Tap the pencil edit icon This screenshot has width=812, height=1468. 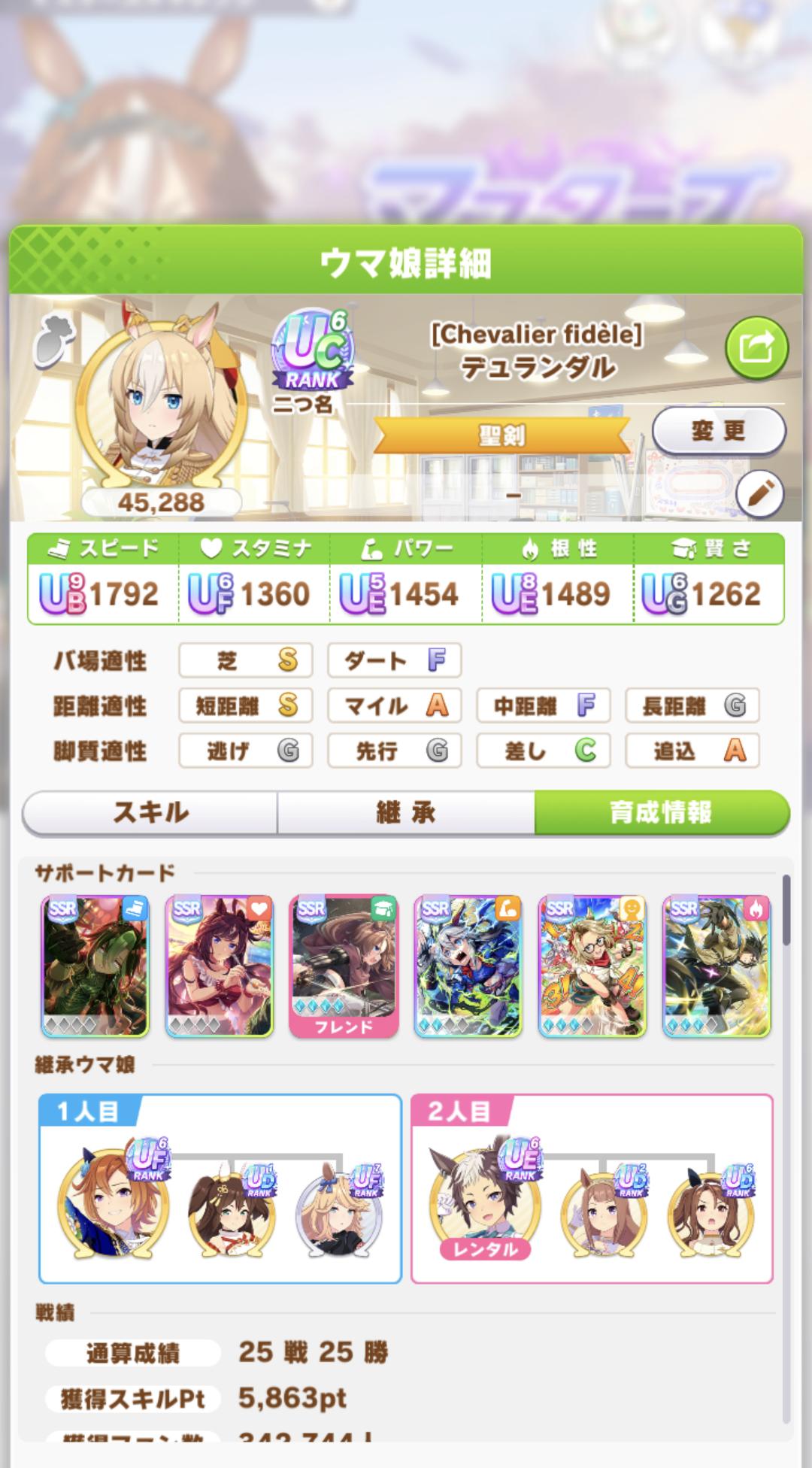click(x=759, y=493)
